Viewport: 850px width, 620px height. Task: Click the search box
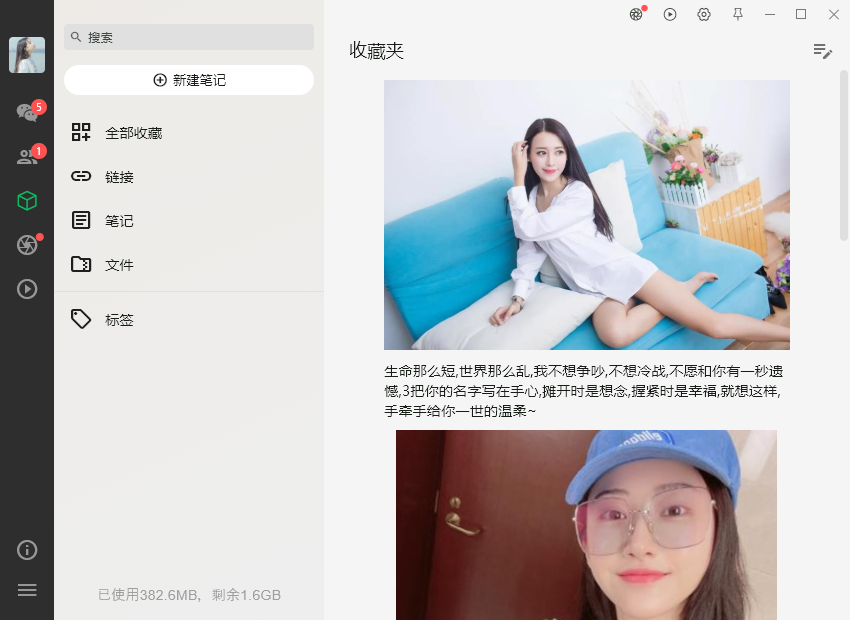pos(189,37)
